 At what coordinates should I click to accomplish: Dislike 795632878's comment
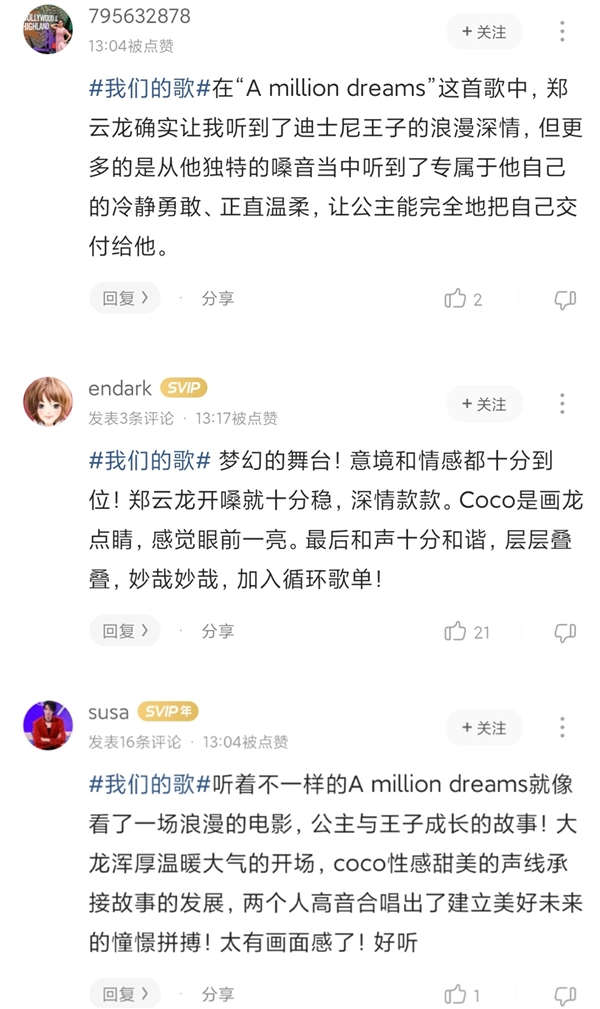click(x=565, y=299)
